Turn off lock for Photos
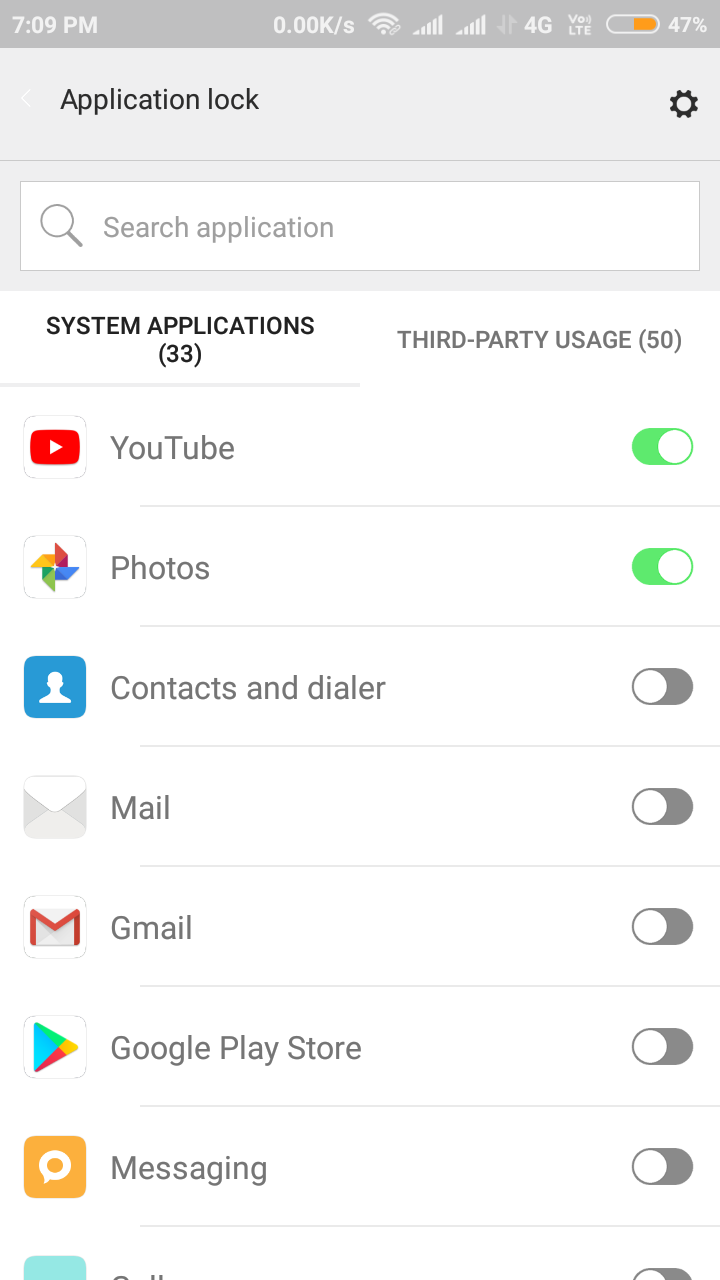 pyautogui.click(x=662, y=567)
